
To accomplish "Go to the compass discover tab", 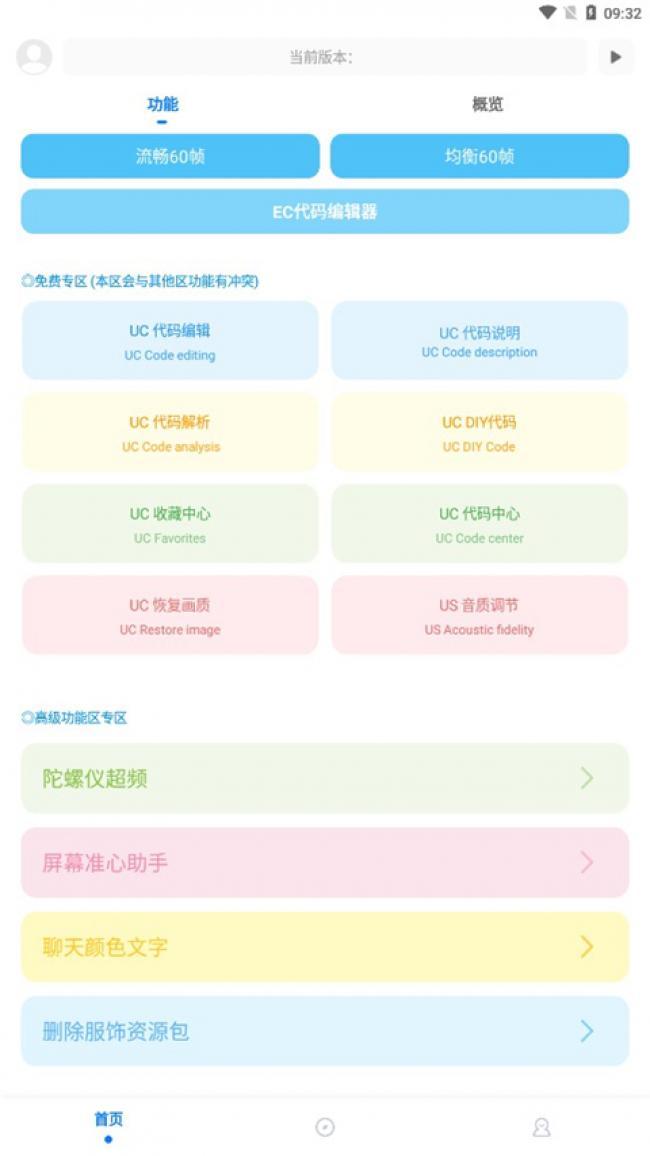I will click(325, 1127).
